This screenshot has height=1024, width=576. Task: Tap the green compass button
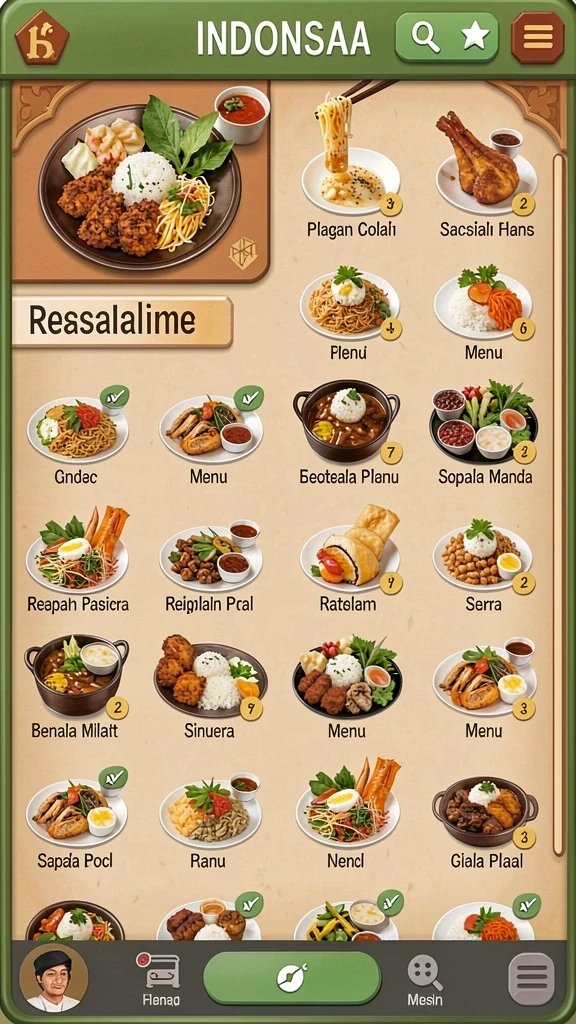[292, 977]
